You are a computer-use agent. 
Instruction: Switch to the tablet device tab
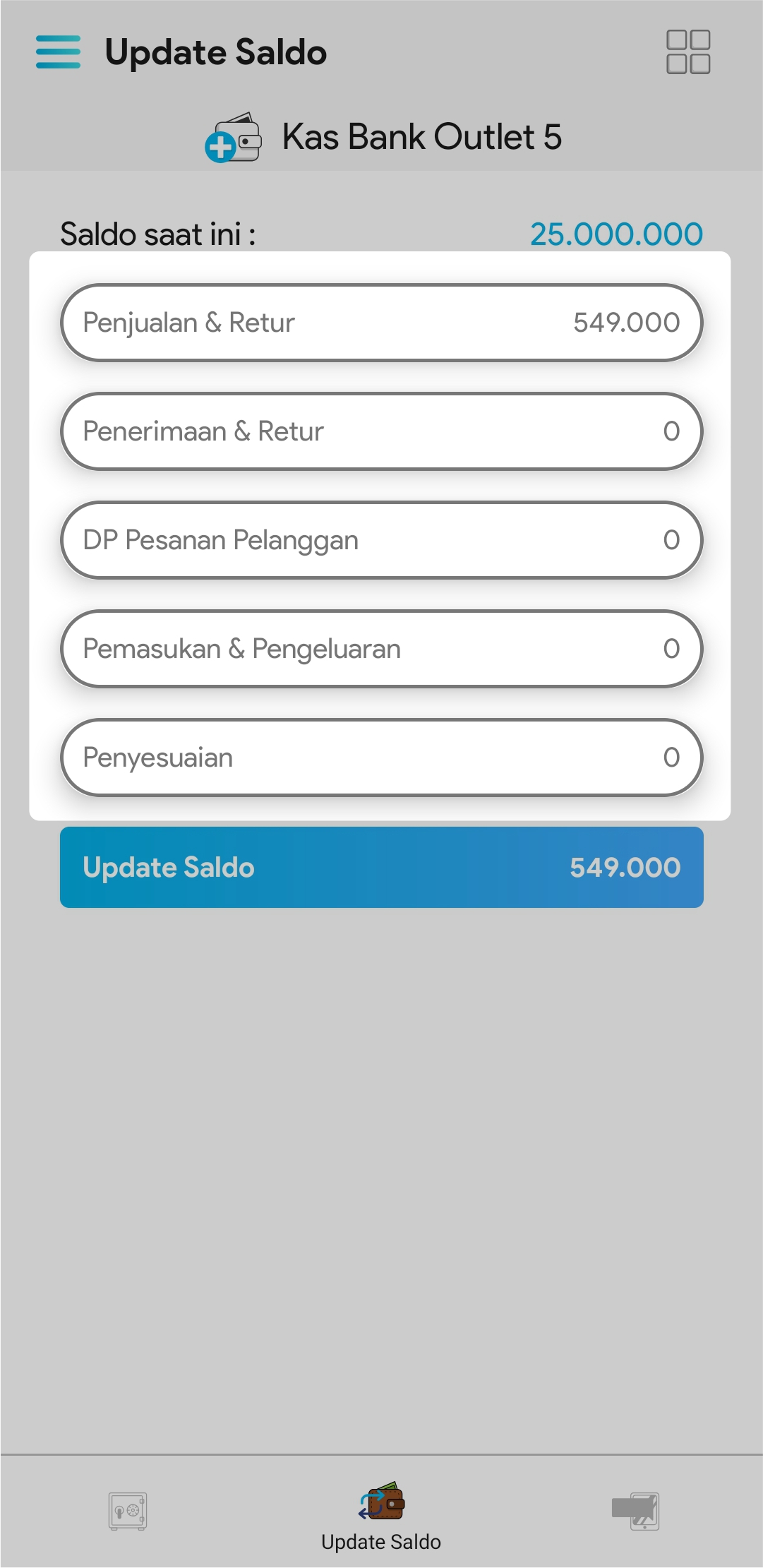point(637,1512)
